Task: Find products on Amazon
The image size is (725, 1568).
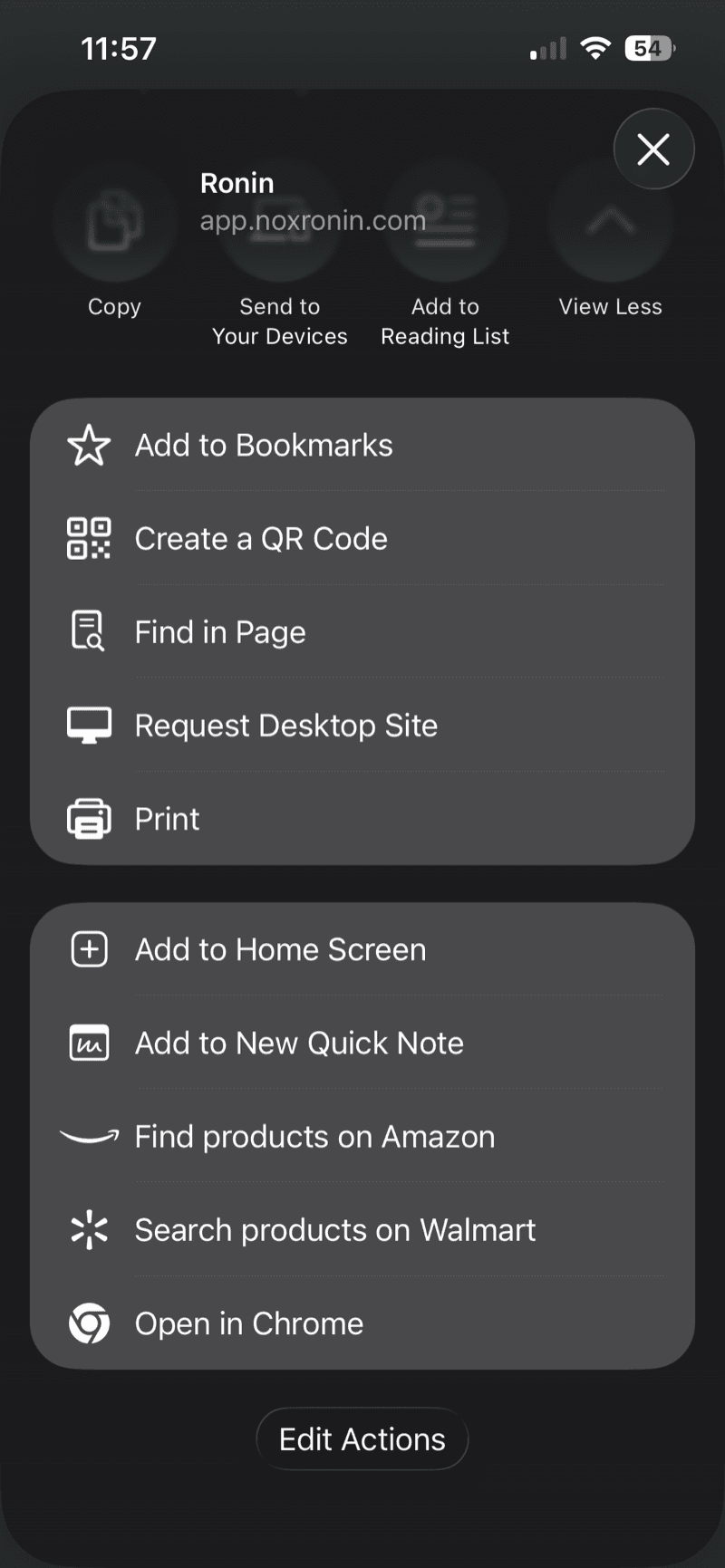Action: click(x=362, y=1137)
